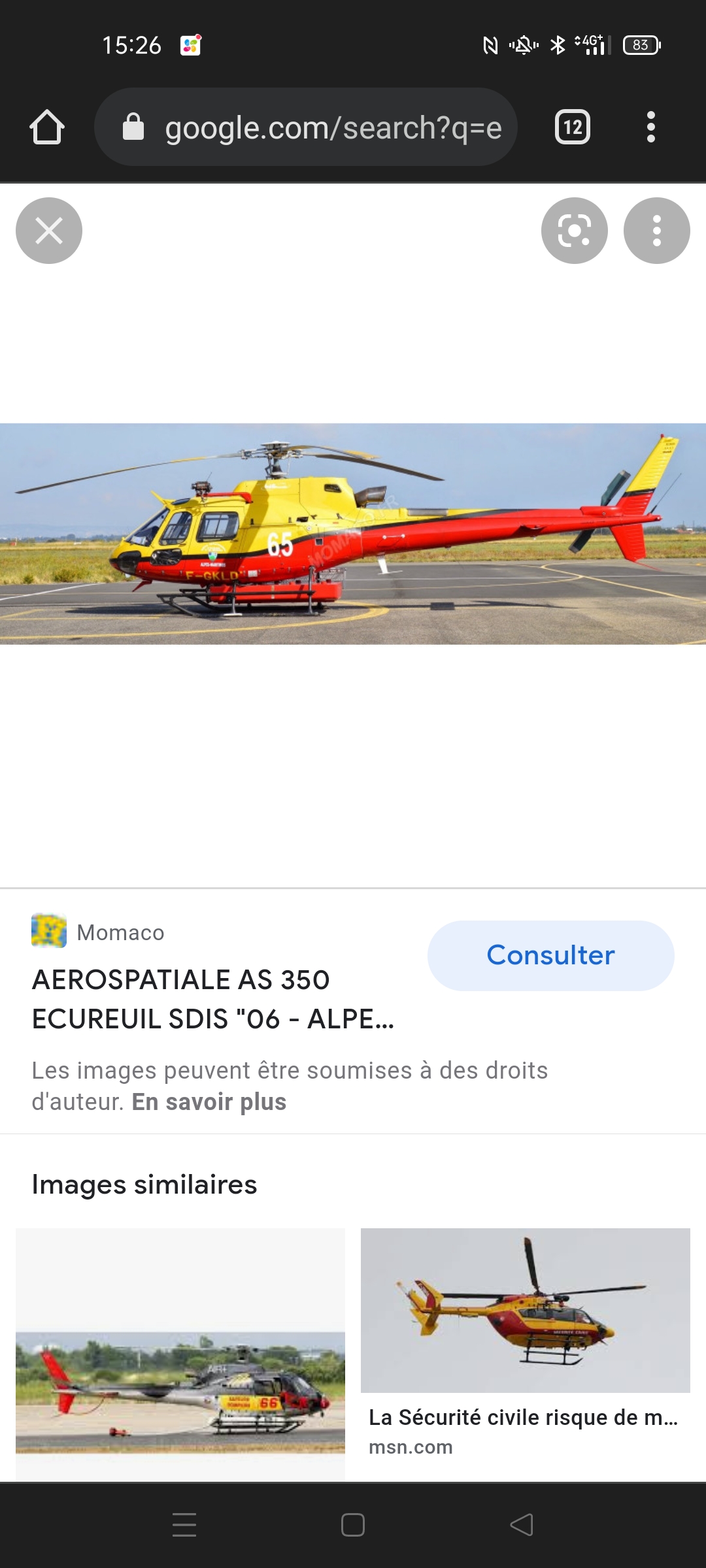The width and height of the screenshot is (706, 1568).
Task: Open the Chrome three-dot menu
Action: [x=651, y=127]
